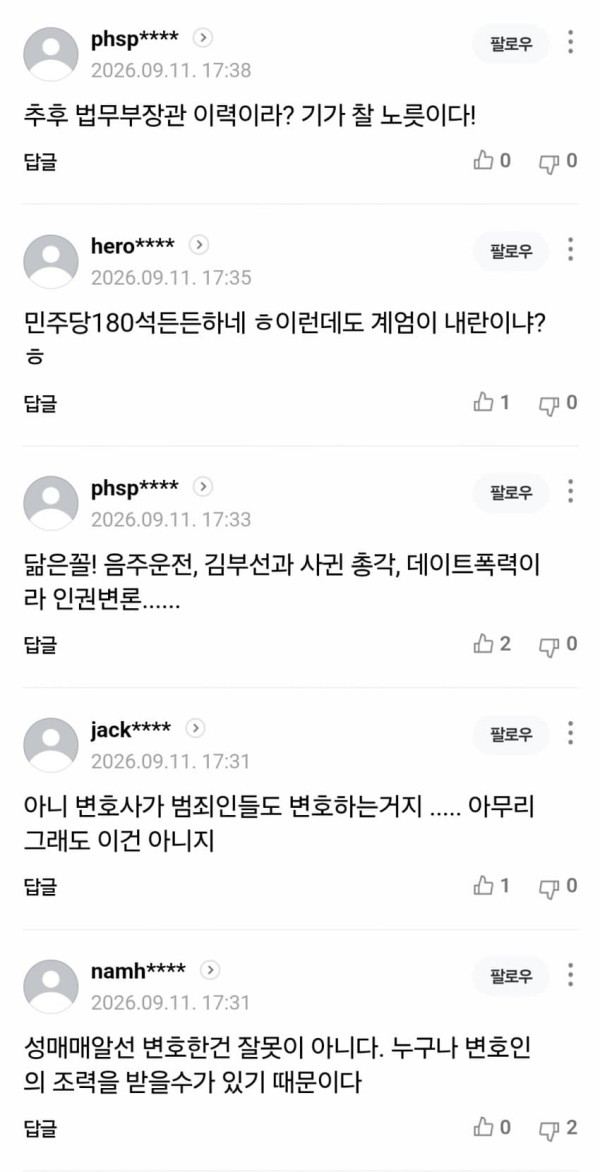This screenshot has width=600, height=1172.
Task: Reply to hero****'s comment via 답글
Action: coord(40,404)
